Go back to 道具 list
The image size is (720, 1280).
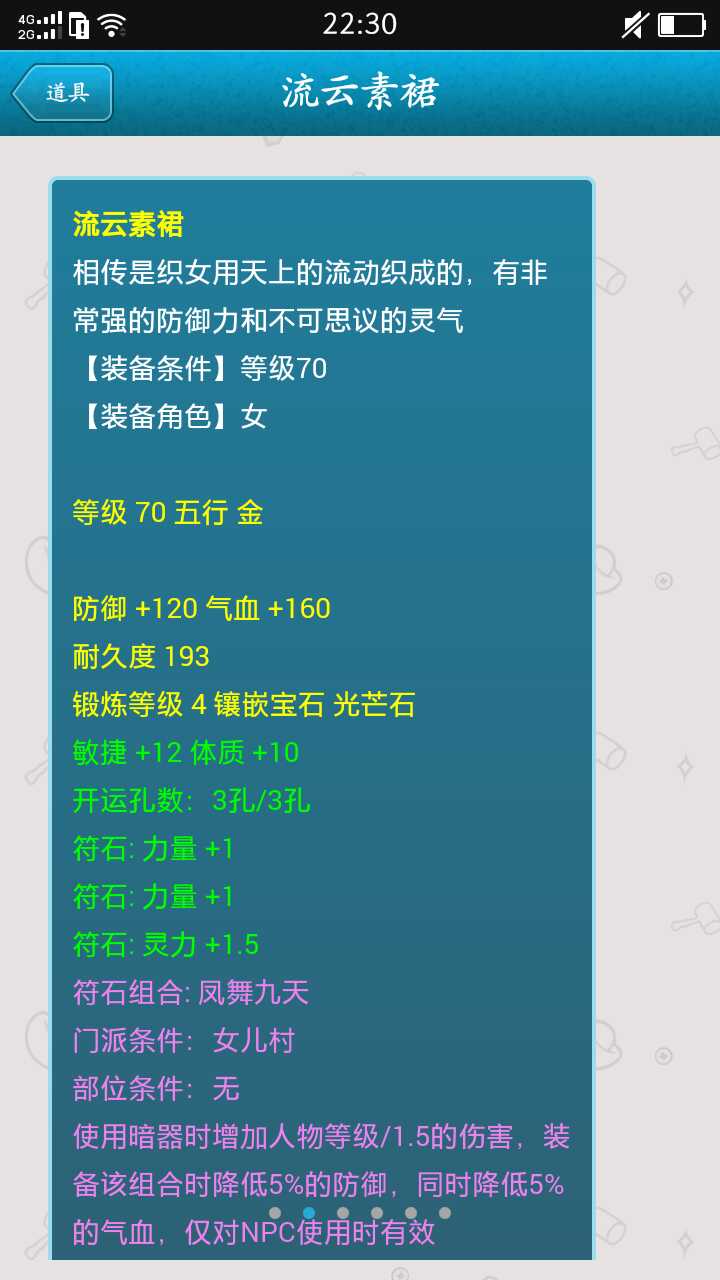click(63, 93)
